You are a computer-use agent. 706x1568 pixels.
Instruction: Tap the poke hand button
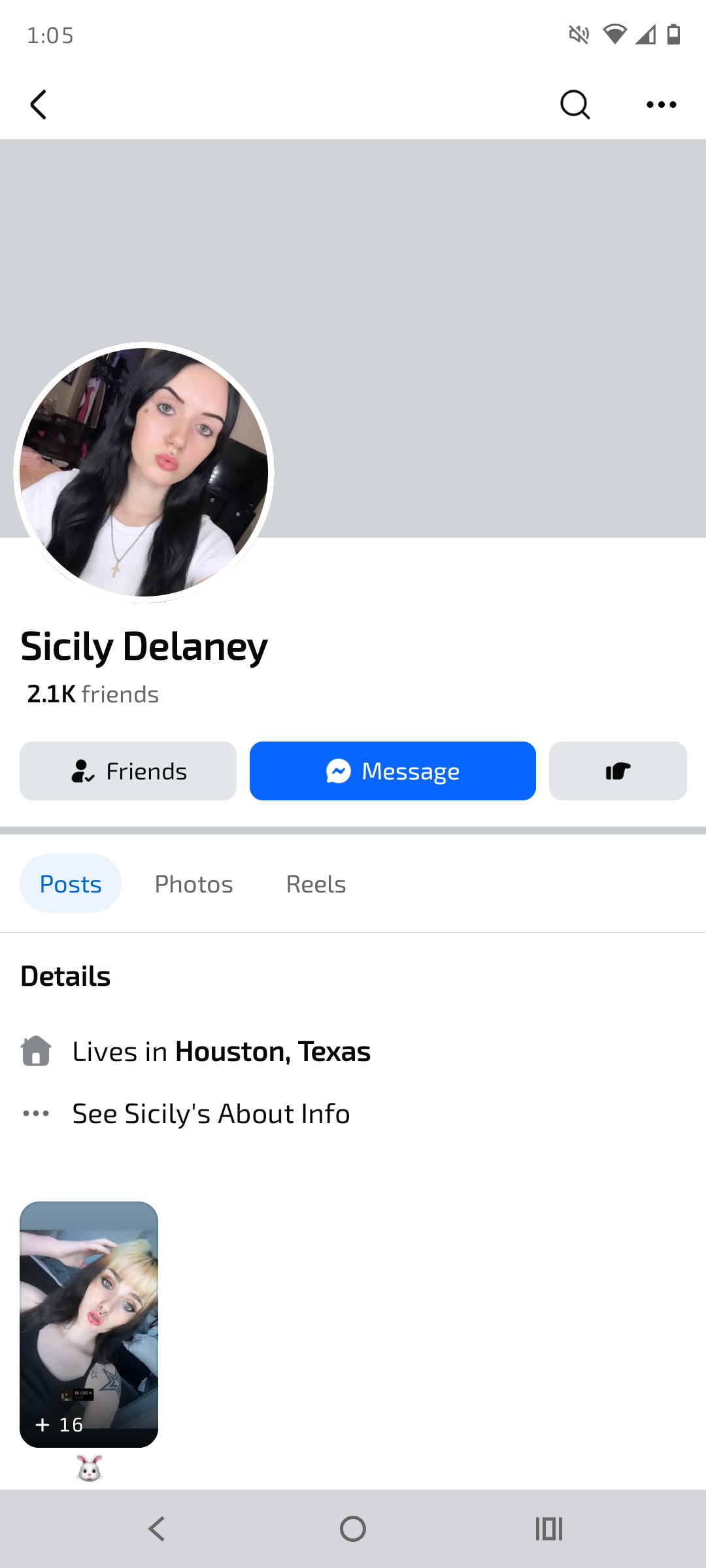[x=618, y=771]
